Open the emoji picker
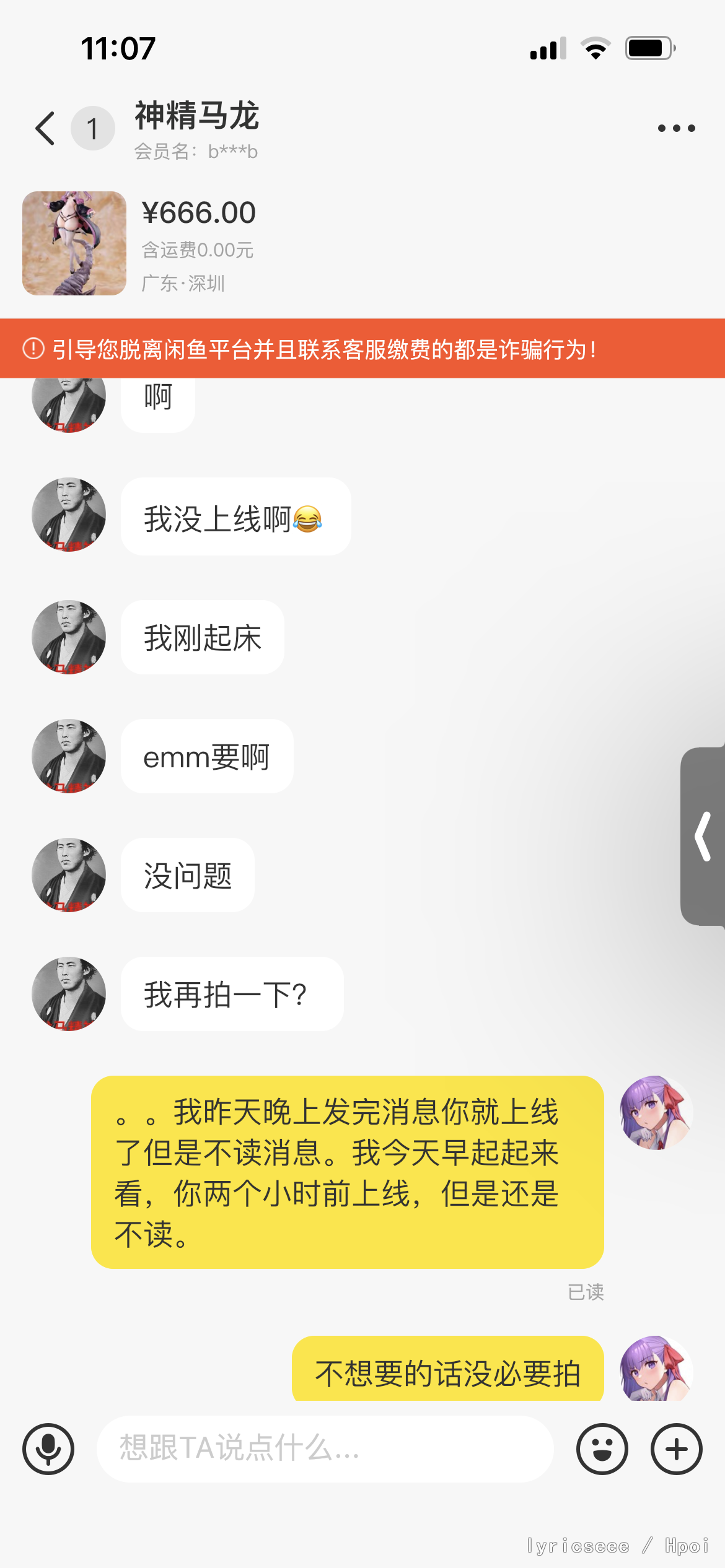725x1568 pixels. click(x=602, y=1449)
